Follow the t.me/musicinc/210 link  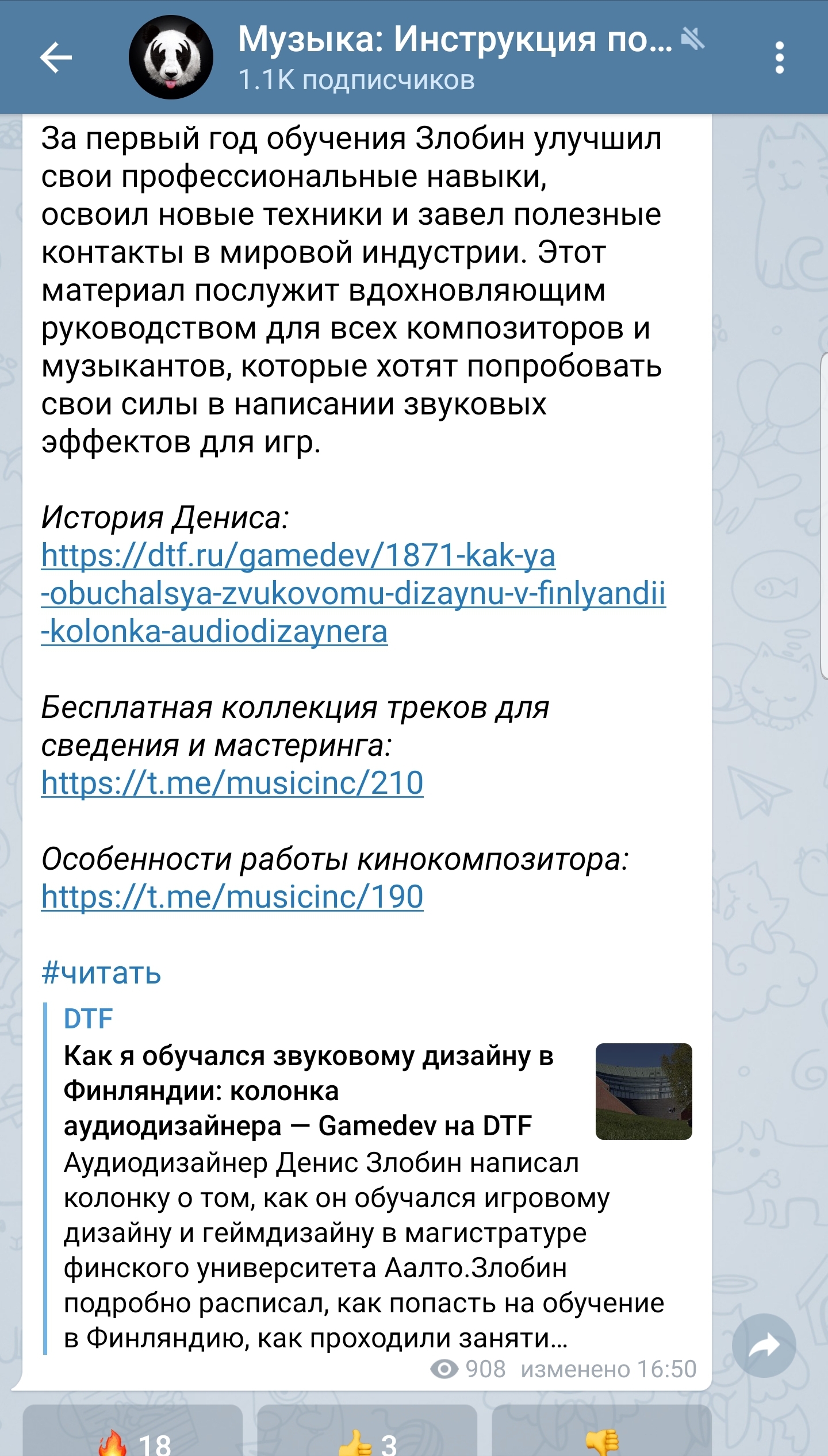pos(232,783)
